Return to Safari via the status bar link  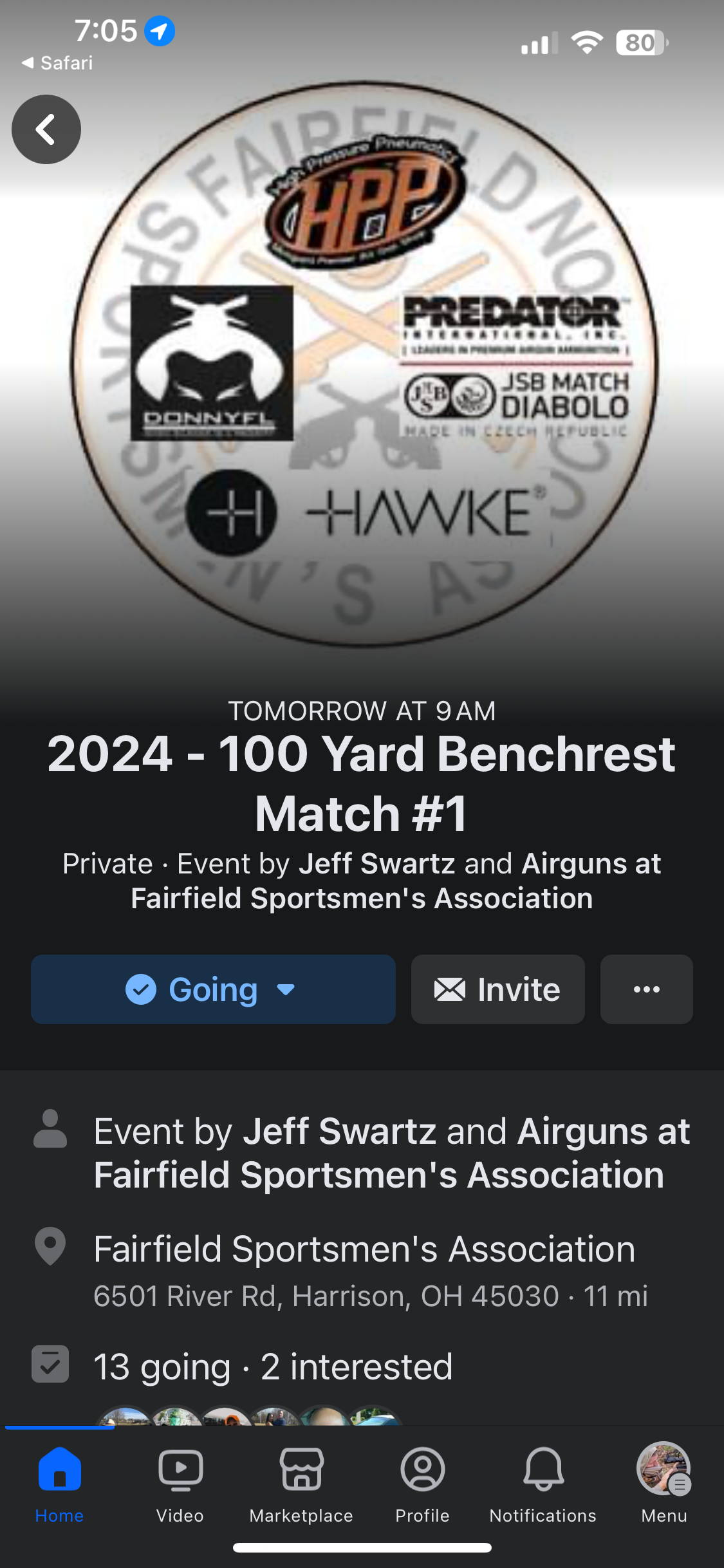[x=58, y=63]
